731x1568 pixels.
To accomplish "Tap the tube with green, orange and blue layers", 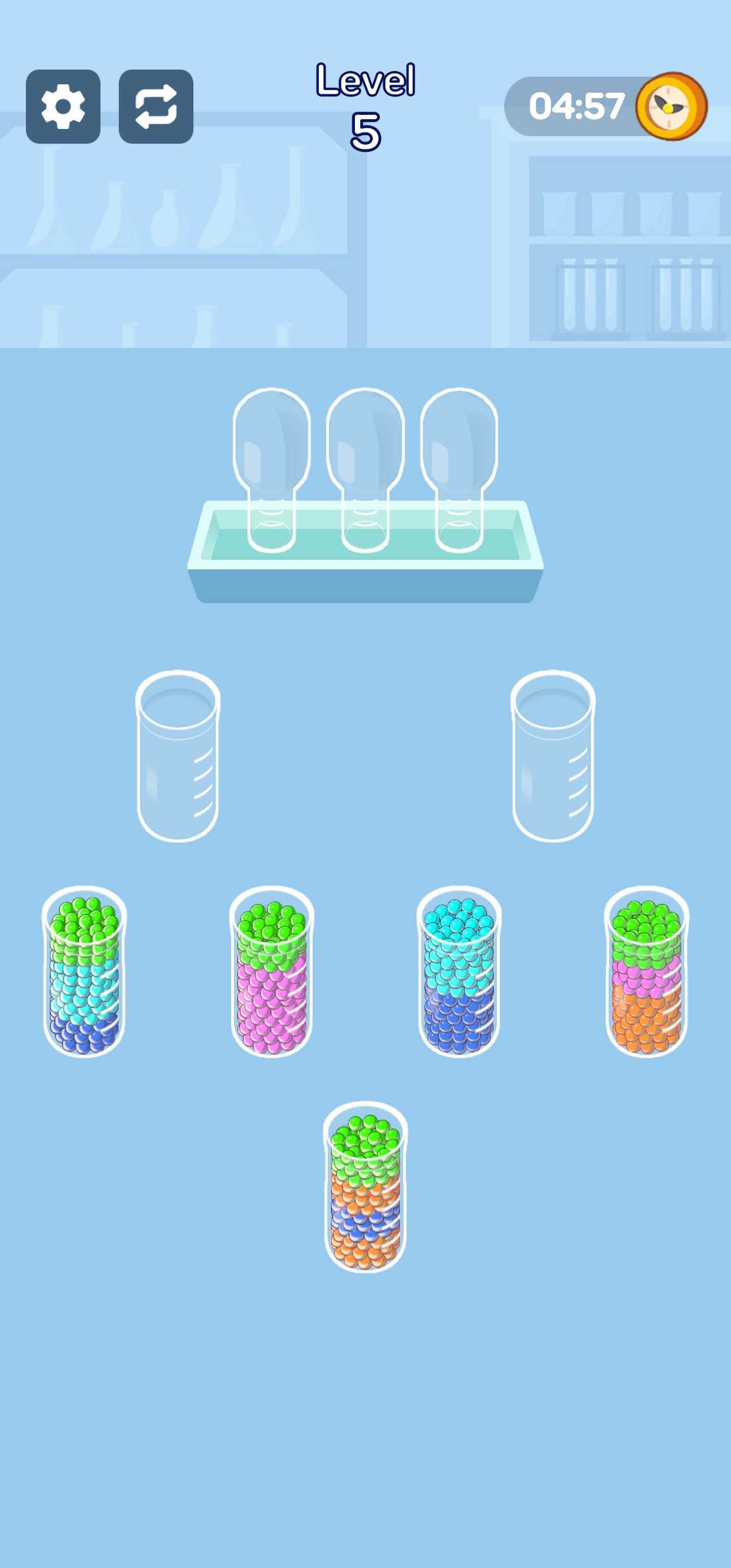I will pyautogui.click(x=365, y=1187).
